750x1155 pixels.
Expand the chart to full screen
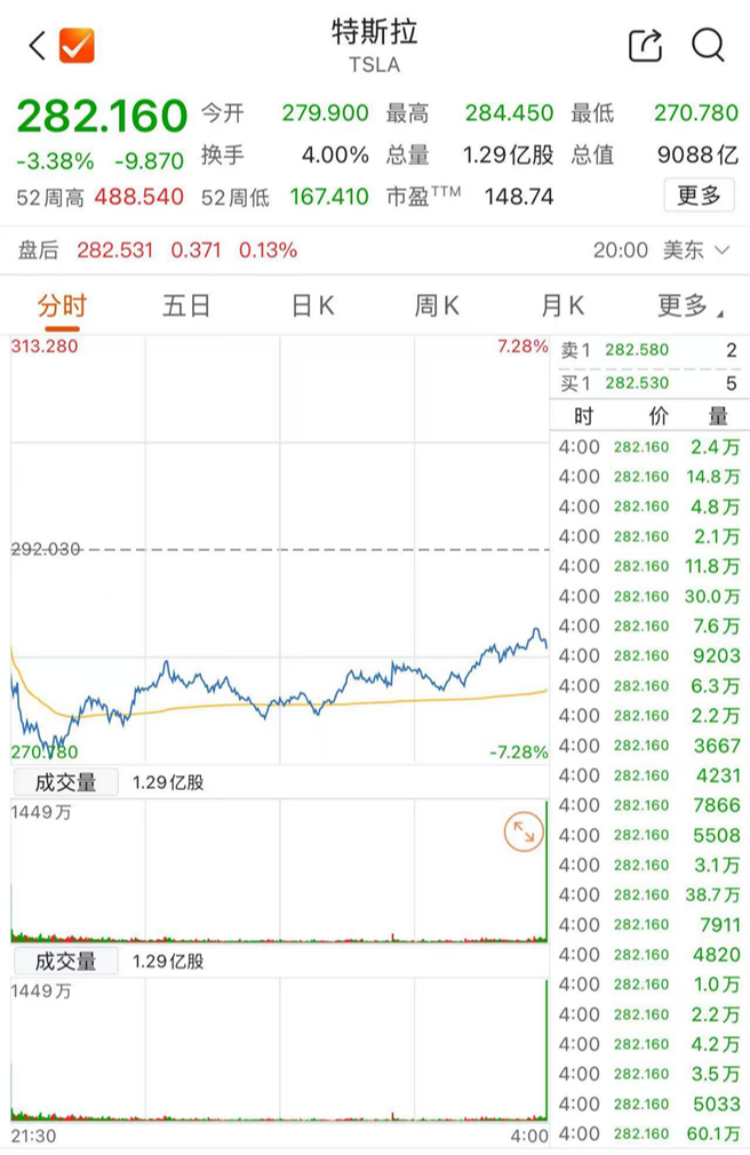click(x=524, y=832)
